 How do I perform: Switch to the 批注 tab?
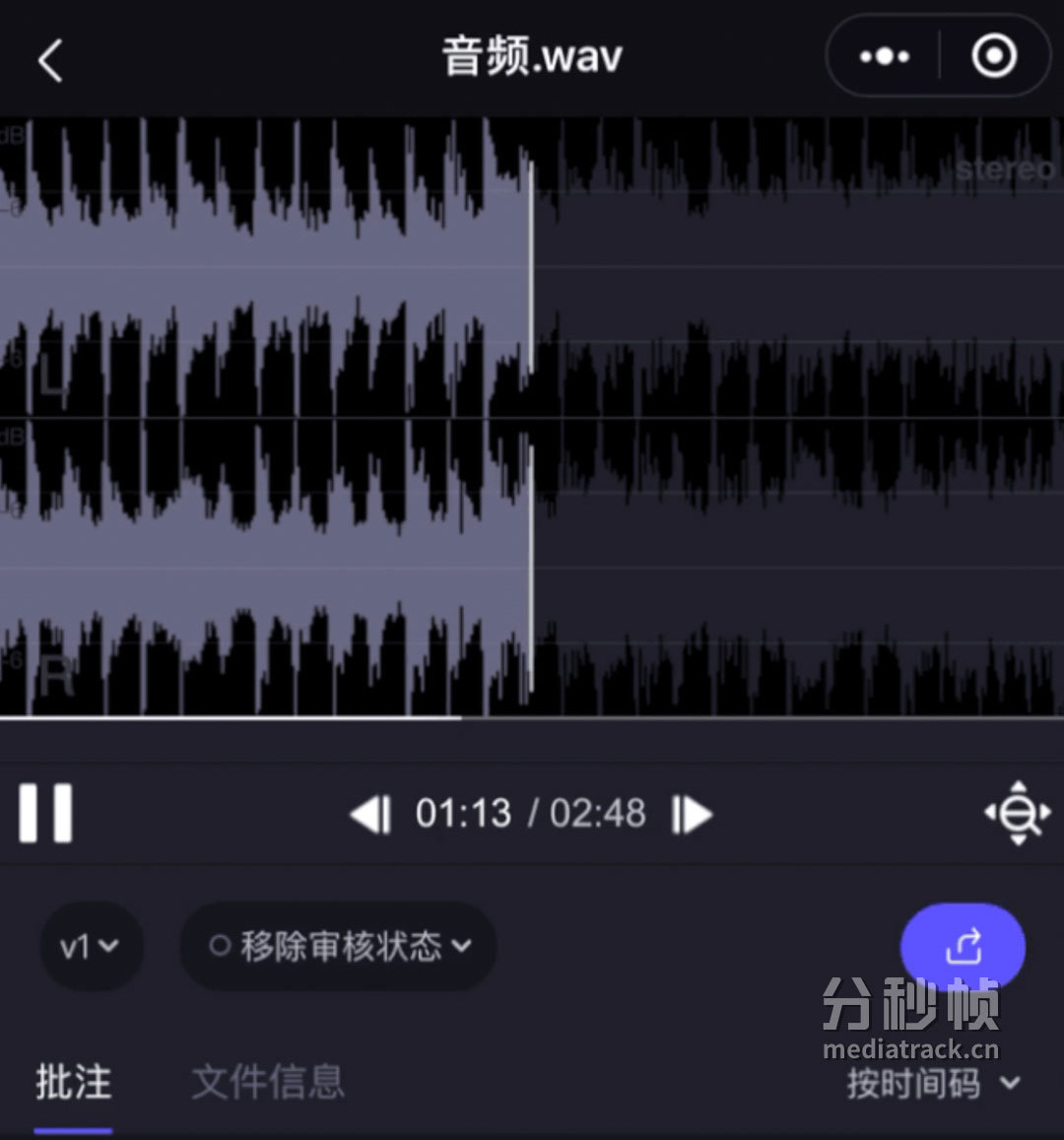tap(74, 1083)
